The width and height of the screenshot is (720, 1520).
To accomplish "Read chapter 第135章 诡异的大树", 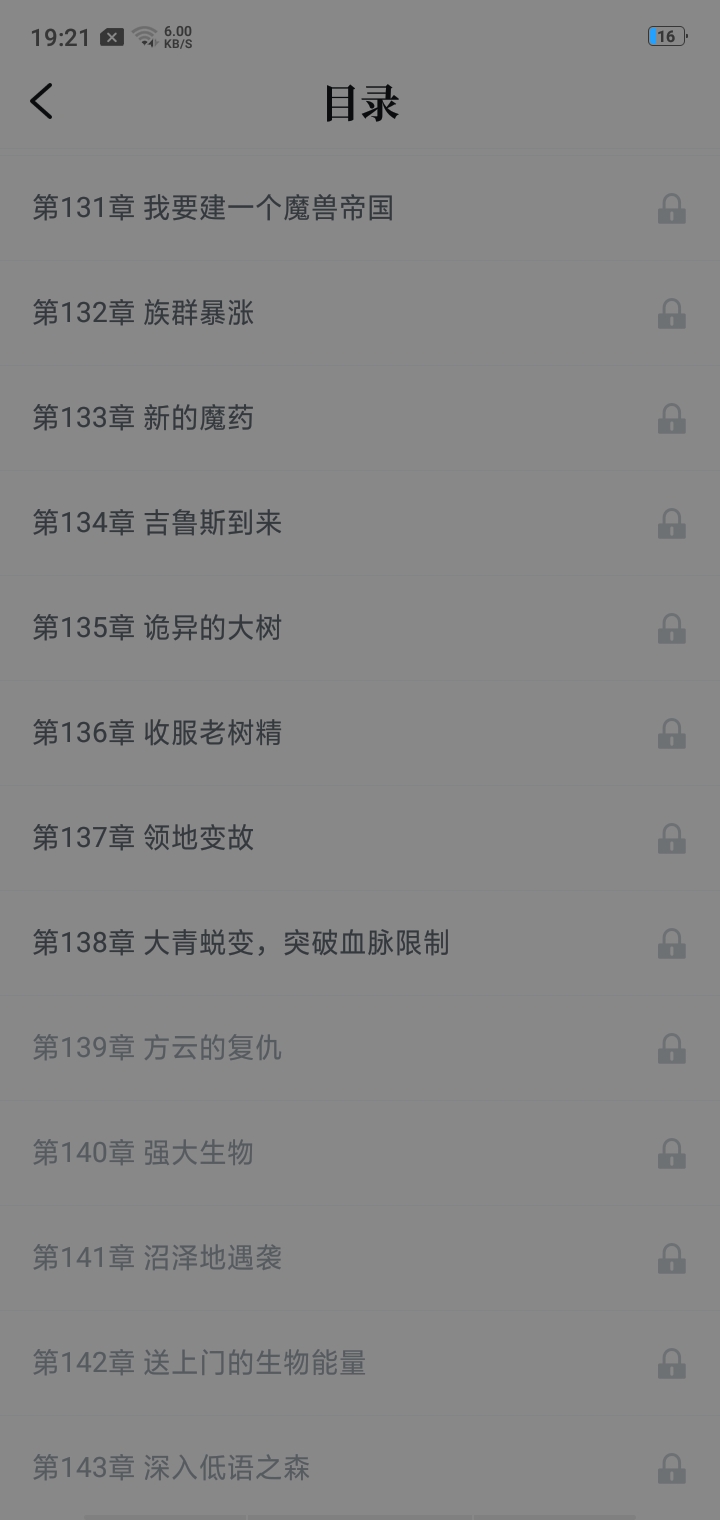I will [x=158, y=628].
